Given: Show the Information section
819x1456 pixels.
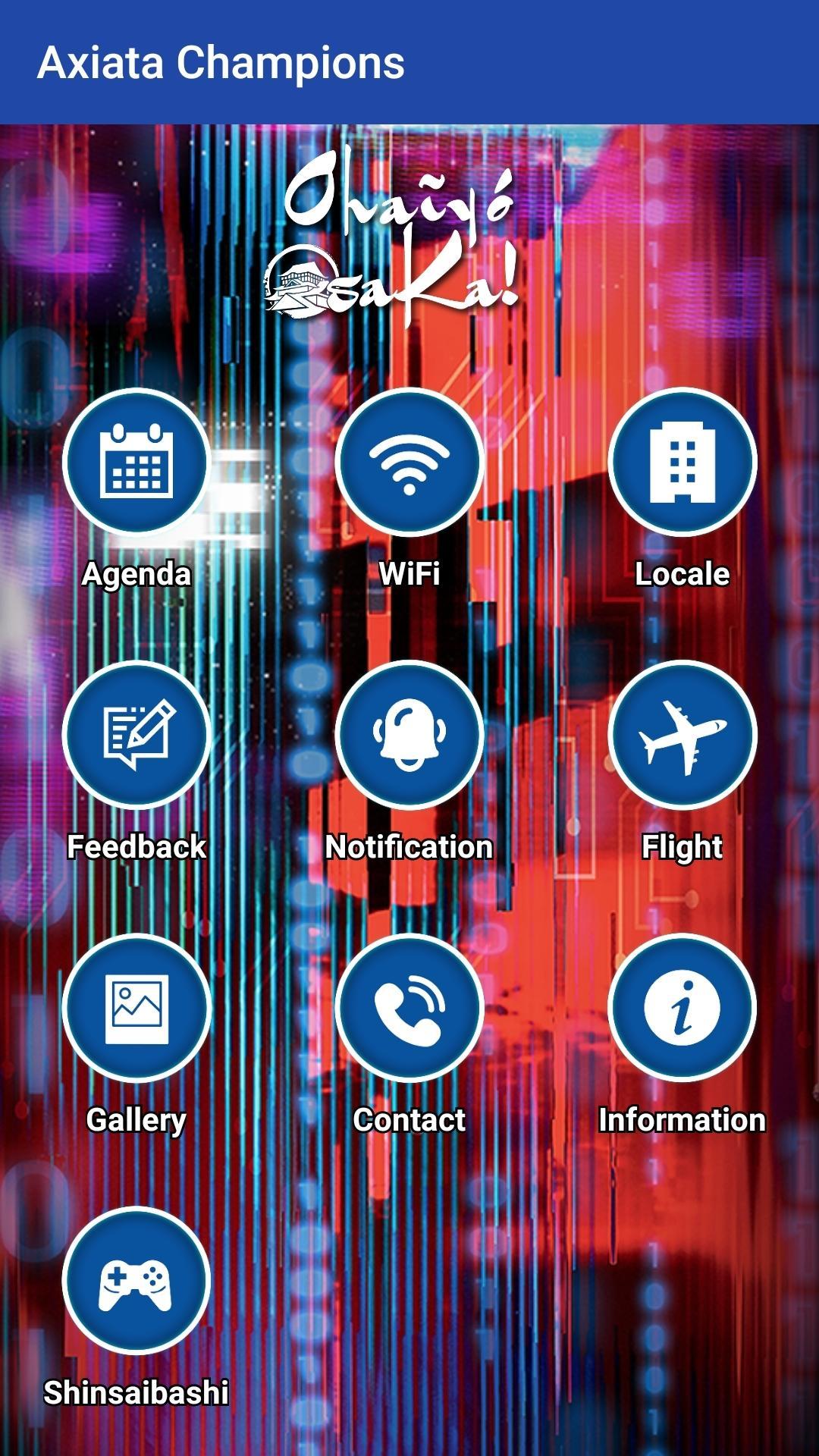Looking at the screenshot, I should (x=682, y=1008).
